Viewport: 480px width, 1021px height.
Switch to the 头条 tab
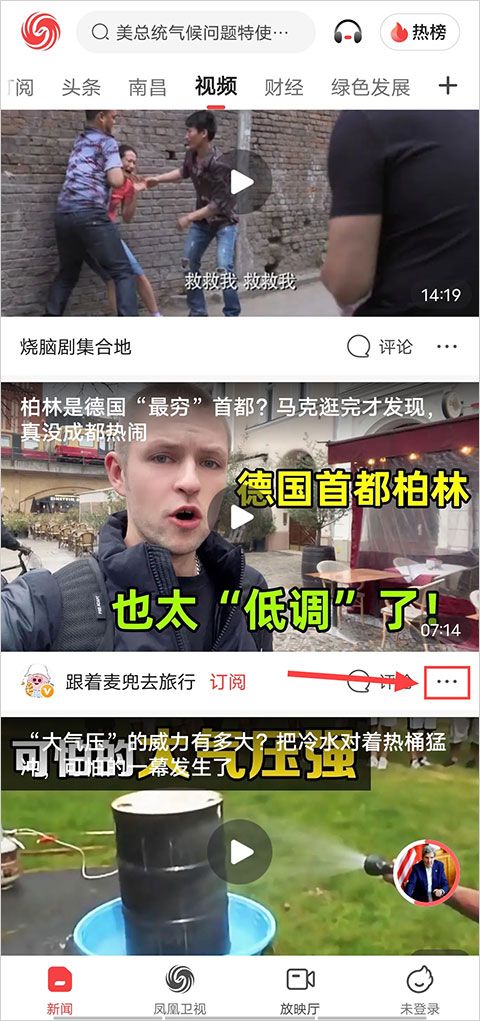click(81, 87)
